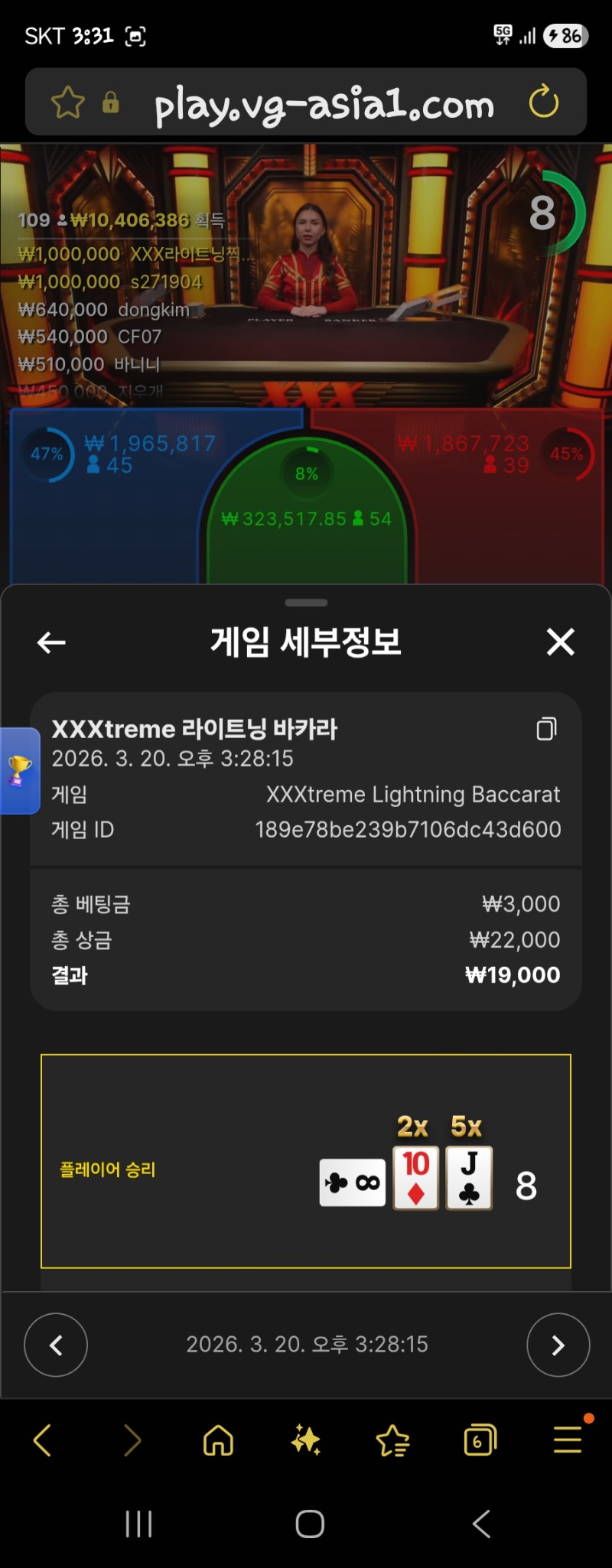The height and width of the screenshot is (1568, 612).
Task: Close the game details panel
Action: 561,642
